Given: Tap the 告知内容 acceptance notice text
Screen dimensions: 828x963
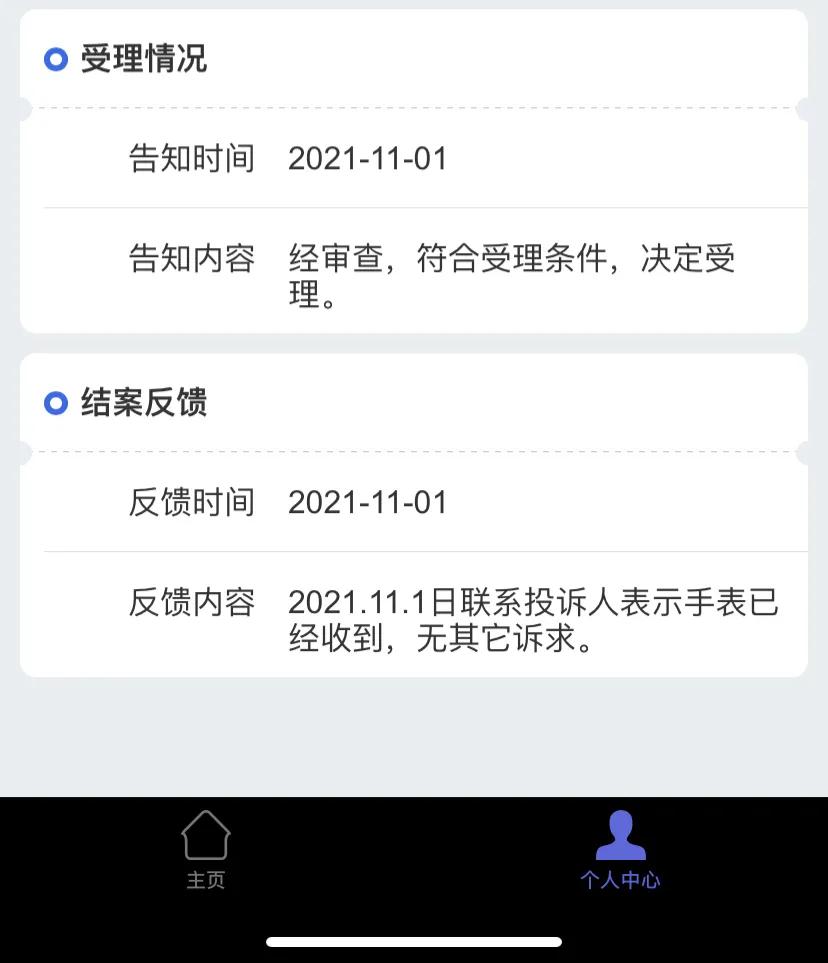Looking at the screenshot, I should (x=512, y=275).
